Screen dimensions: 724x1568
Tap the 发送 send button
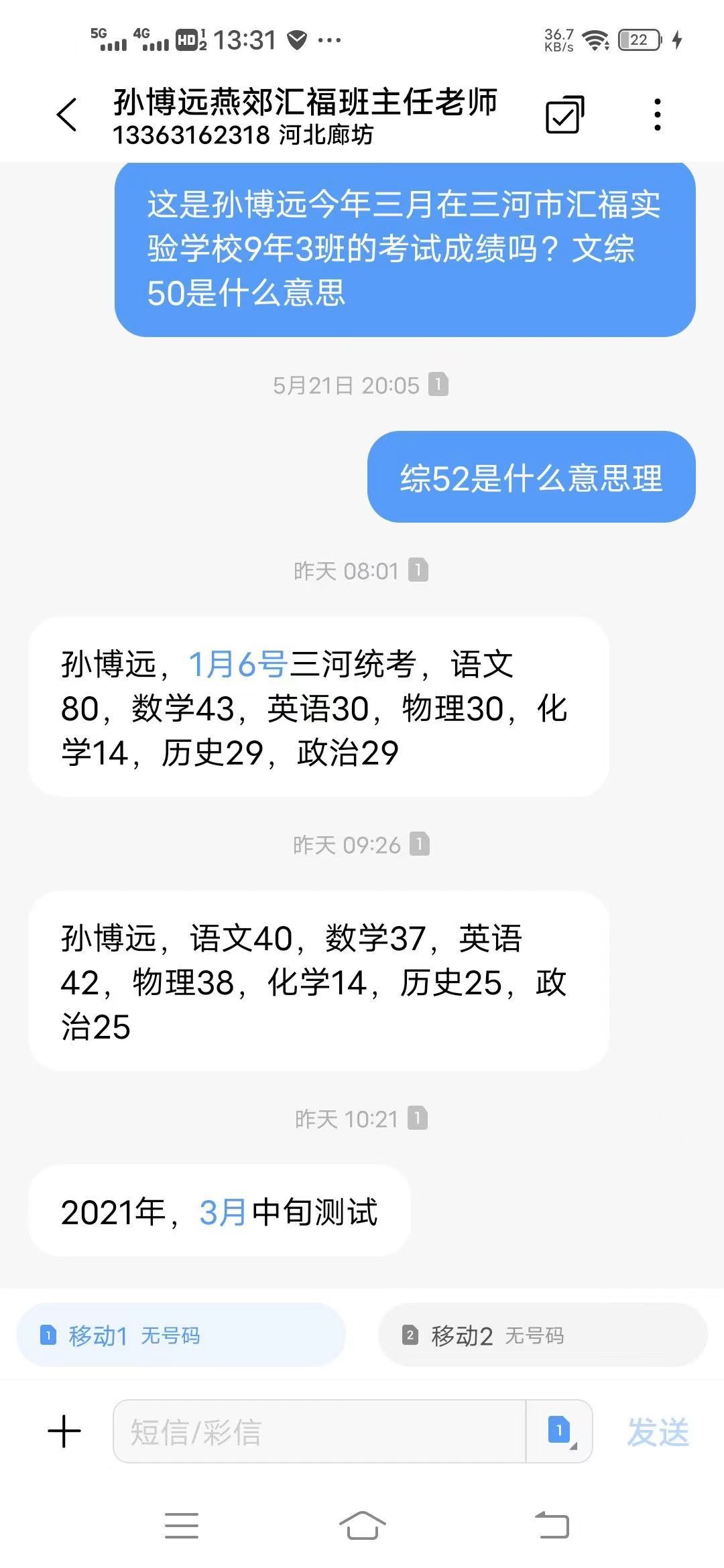click(658, 1433)
